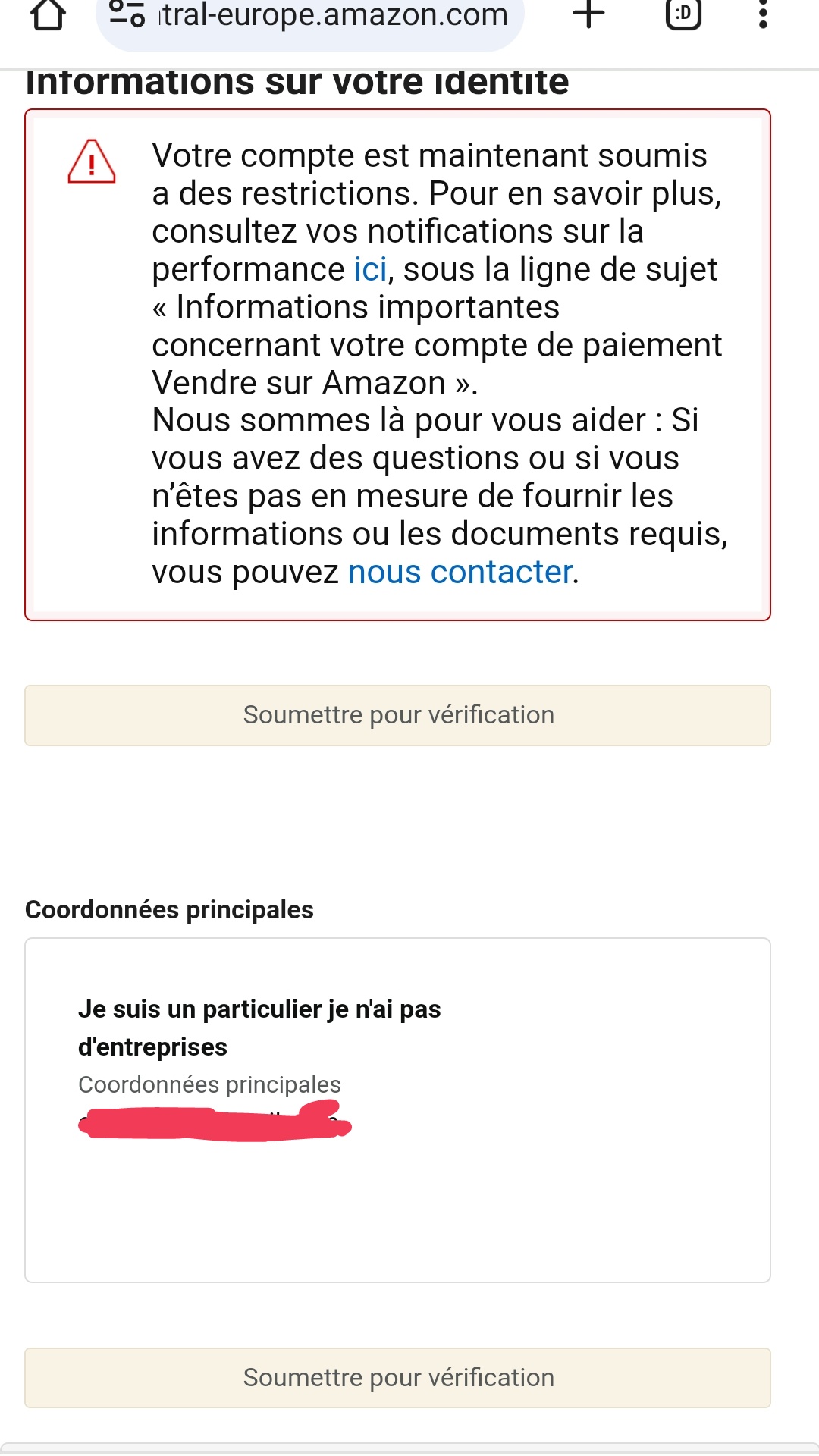The image size is (819, 1456).
Task: Open the browser overflow menu
Action: pos(763,14)
